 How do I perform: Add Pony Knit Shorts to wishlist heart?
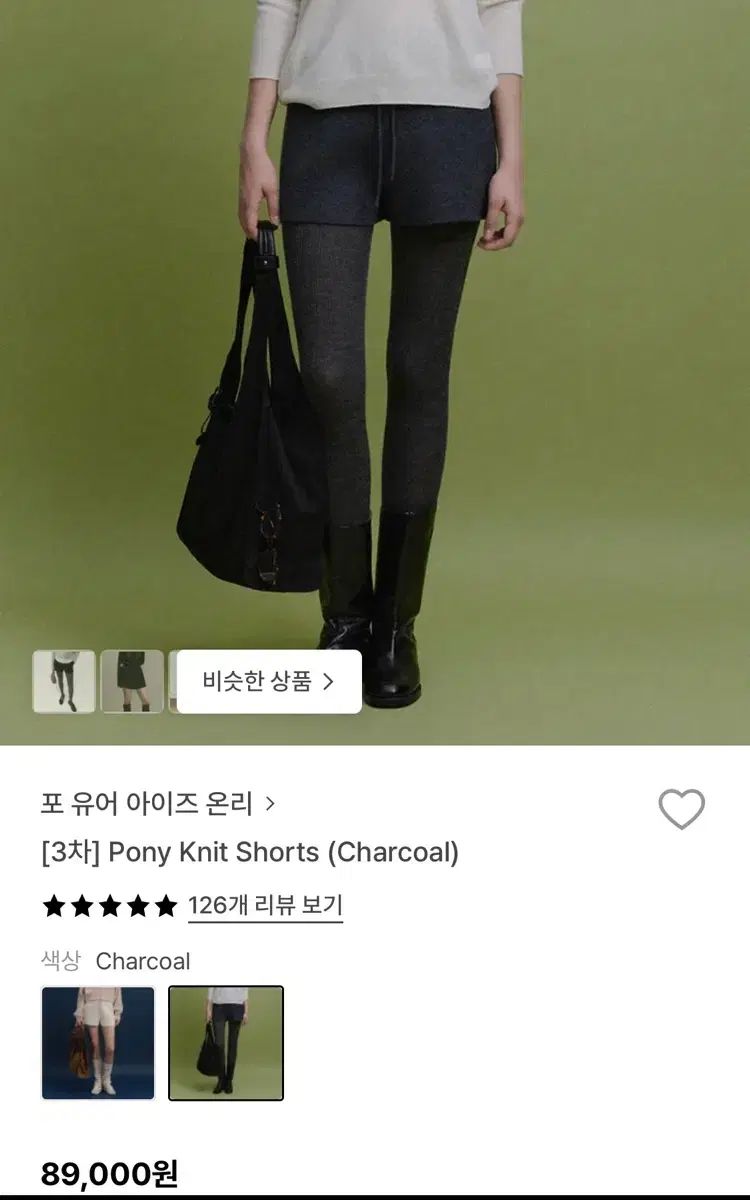[x=681, y=809]
